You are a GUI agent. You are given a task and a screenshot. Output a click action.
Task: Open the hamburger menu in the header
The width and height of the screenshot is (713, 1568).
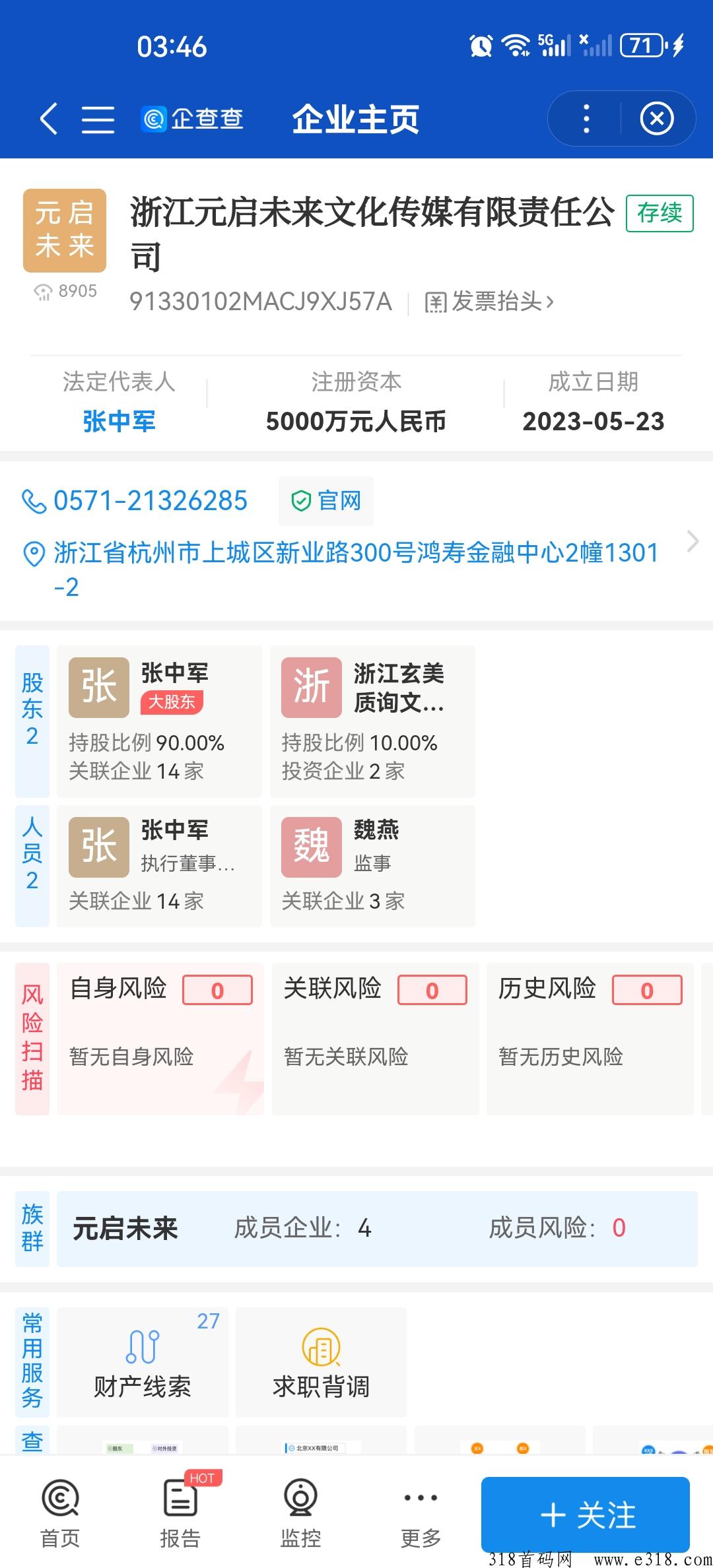click(x=98, y=119)
